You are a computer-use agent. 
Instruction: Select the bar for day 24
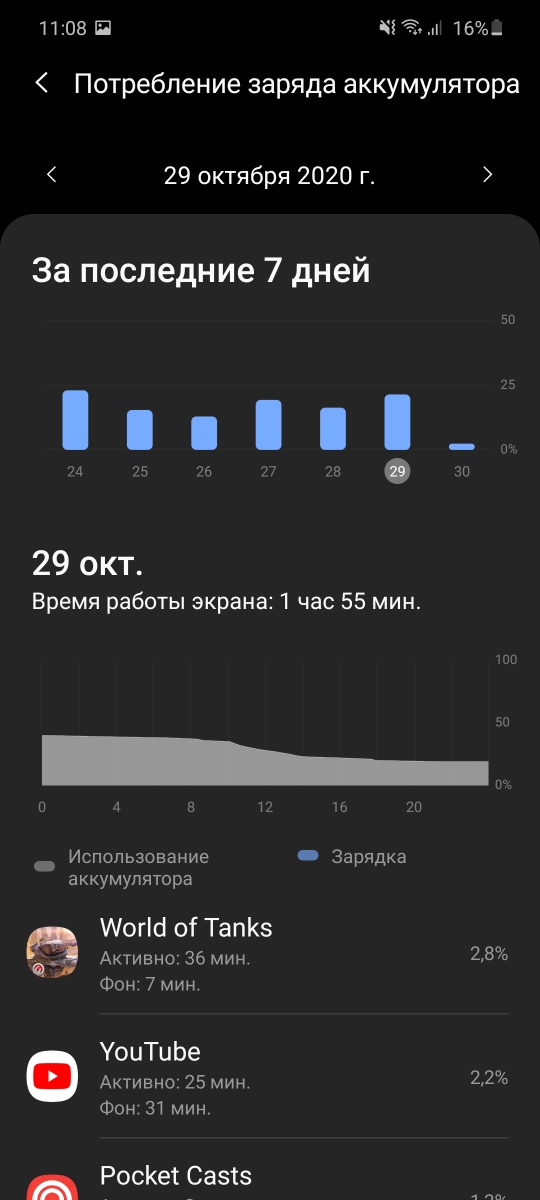[x=75, y=420]
